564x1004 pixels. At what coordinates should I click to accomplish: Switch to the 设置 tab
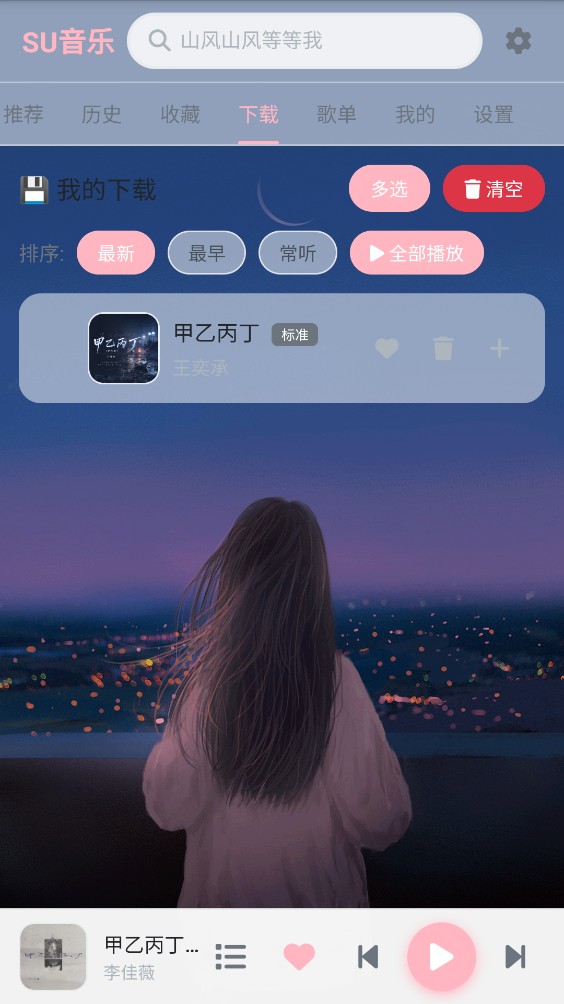click(x=494, y=115)
